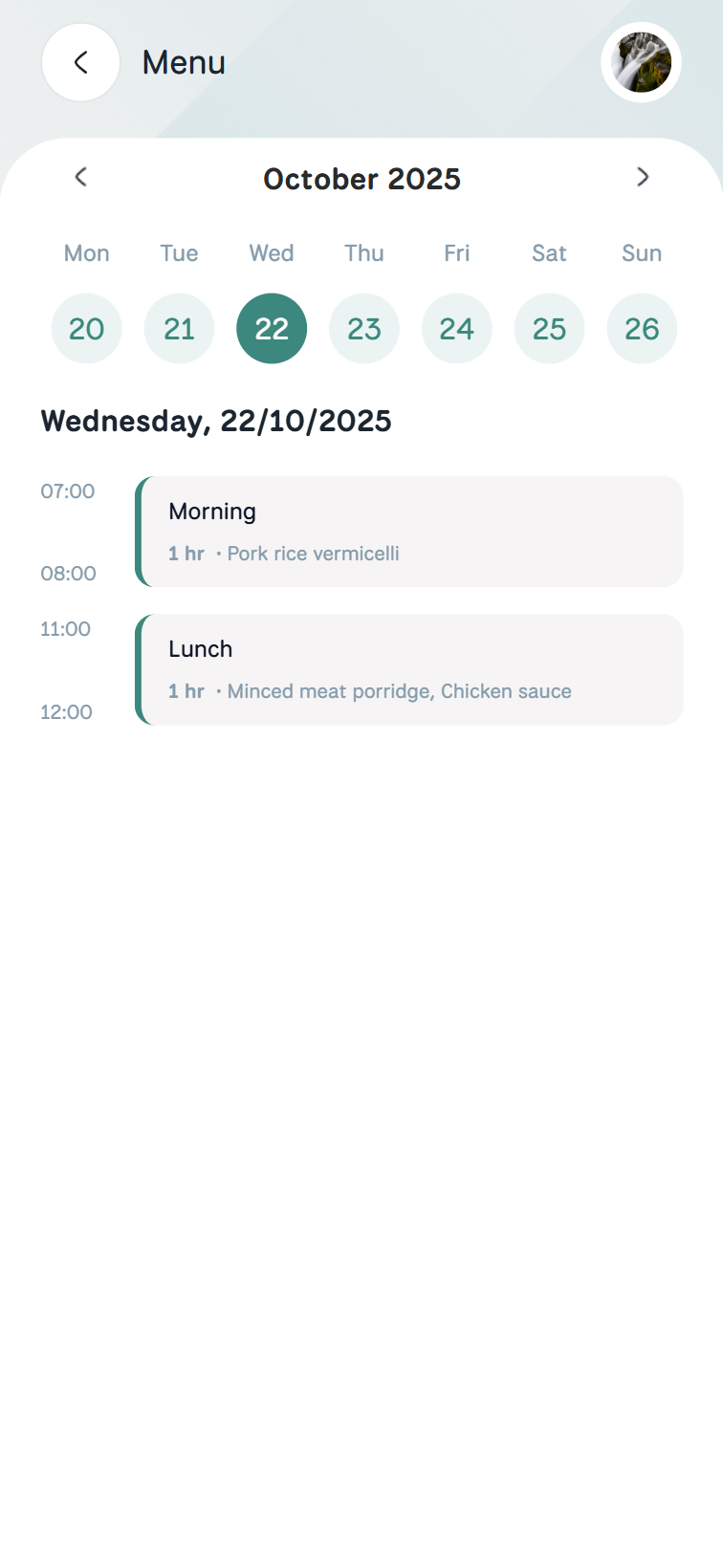Open the Morning meal card
The width and height of the screenshot is (723, 1568).
tap(409, 532)
